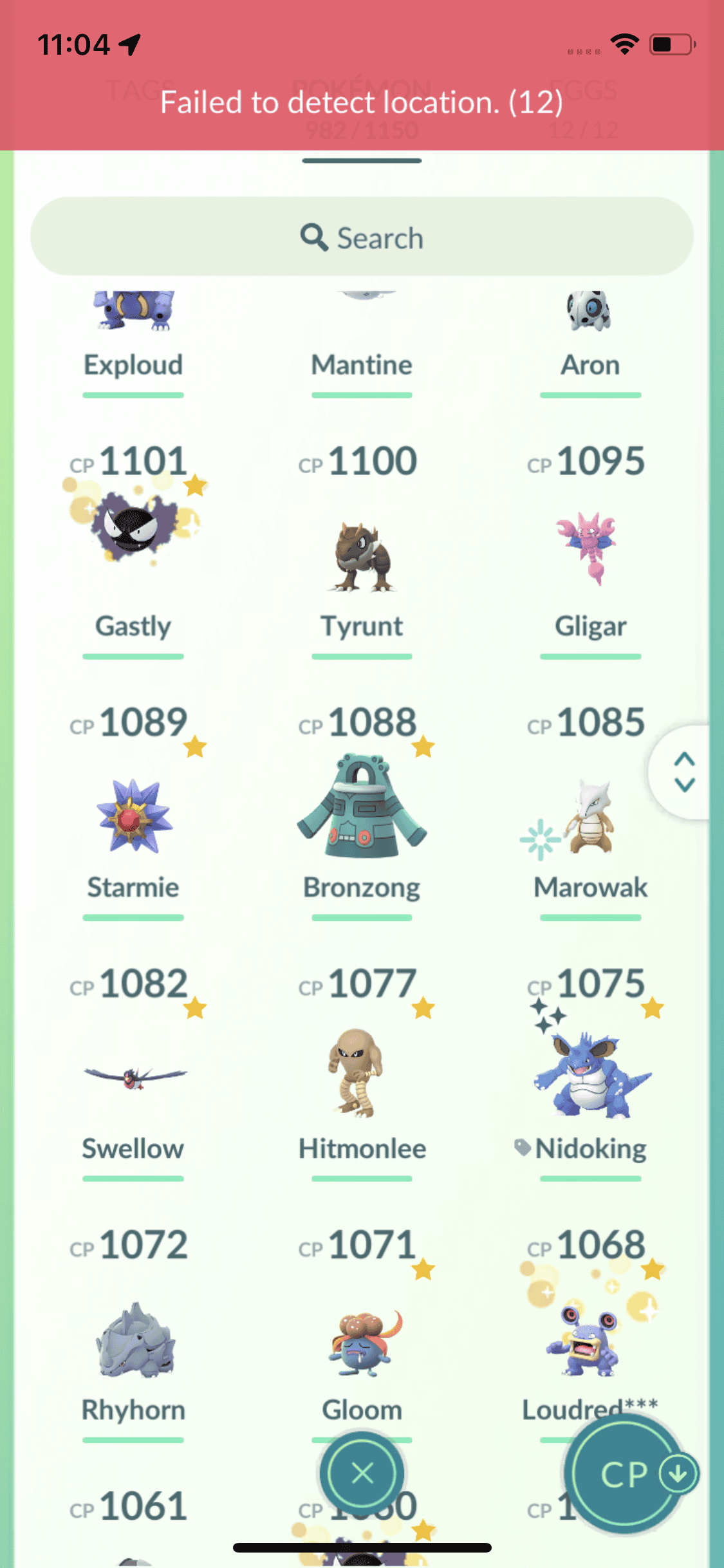
Task: Select Hitmonlee with CP 1077
Action: pos(362,1072)
